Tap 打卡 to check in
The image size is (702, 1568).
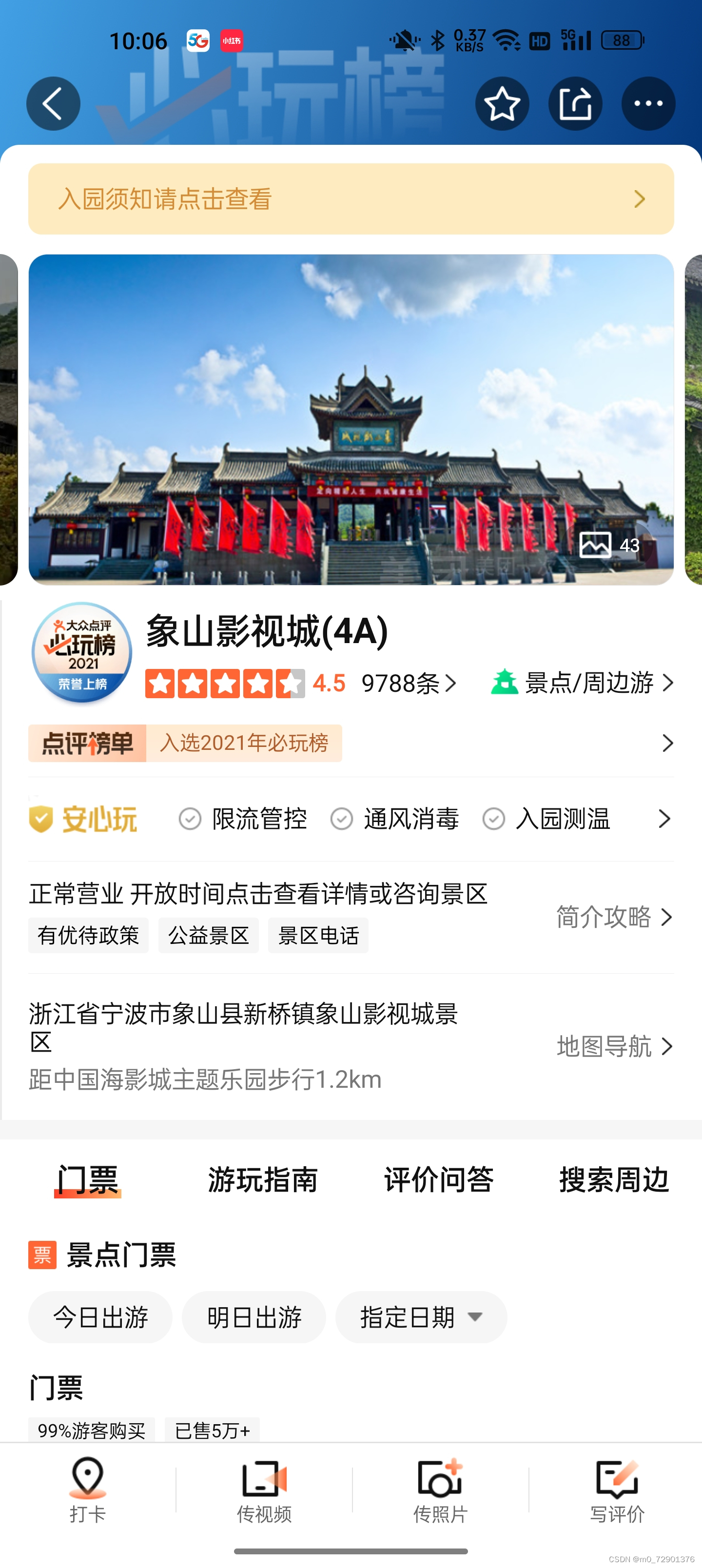click(x=88, y=1488)
